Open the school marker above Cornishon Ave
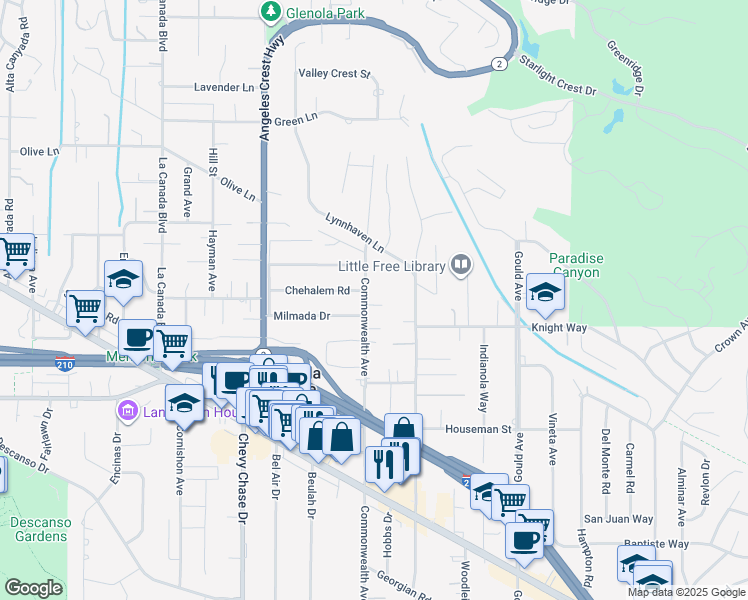This screenshot has width=748, height=600. 184,403
